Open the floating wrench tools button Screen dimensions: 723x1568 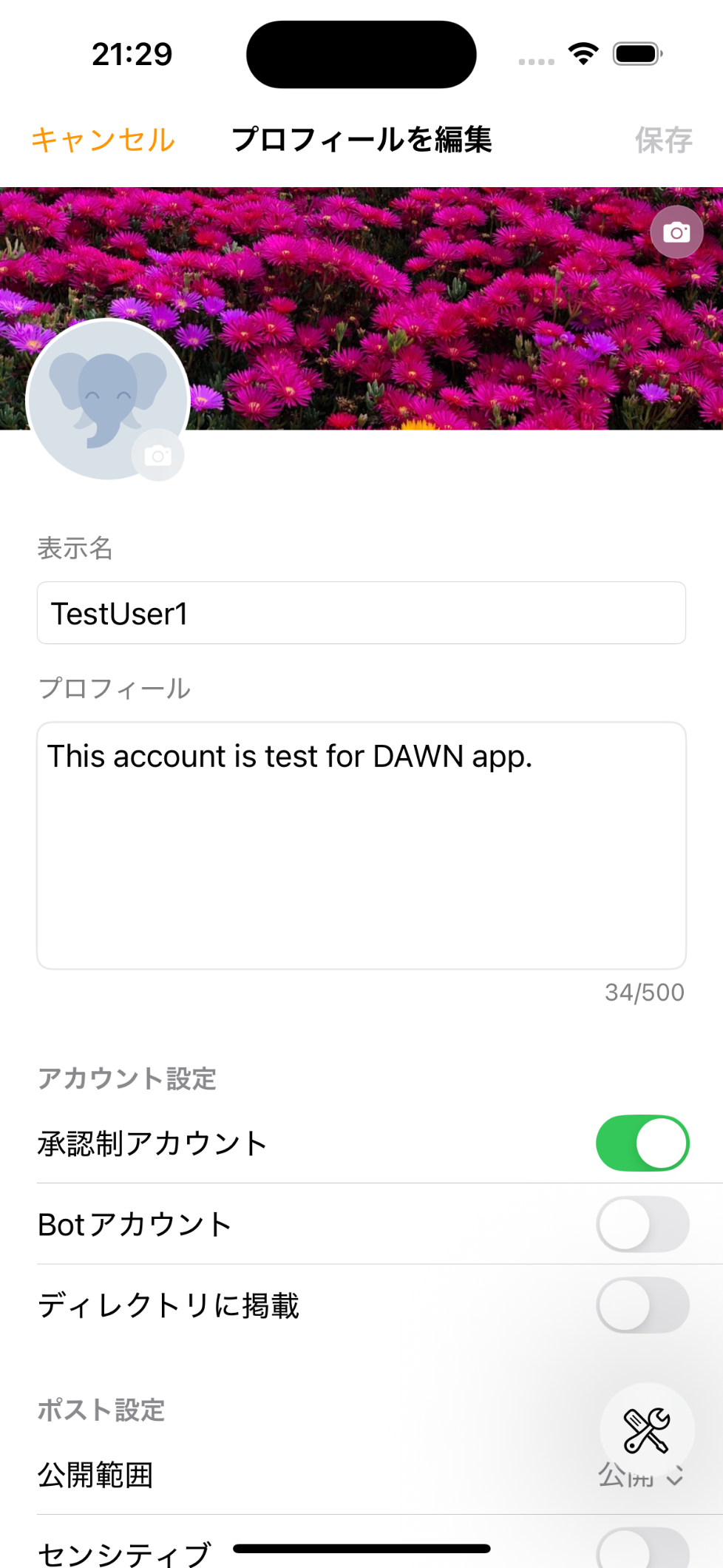click(647, 1430)
